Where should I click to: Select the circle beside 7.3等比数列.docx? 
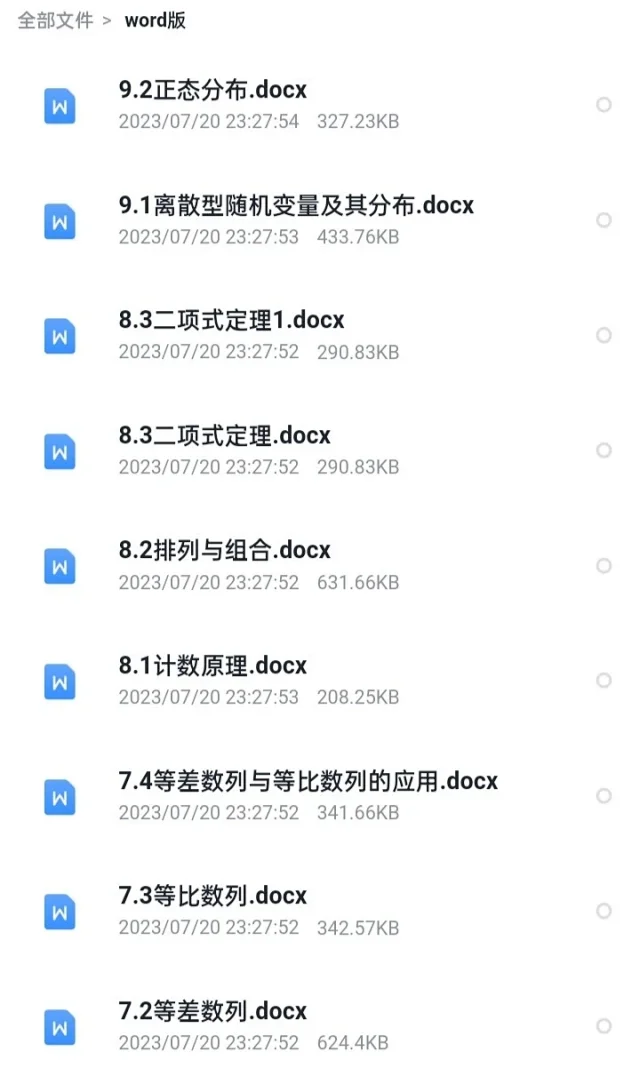pos(604,911)
